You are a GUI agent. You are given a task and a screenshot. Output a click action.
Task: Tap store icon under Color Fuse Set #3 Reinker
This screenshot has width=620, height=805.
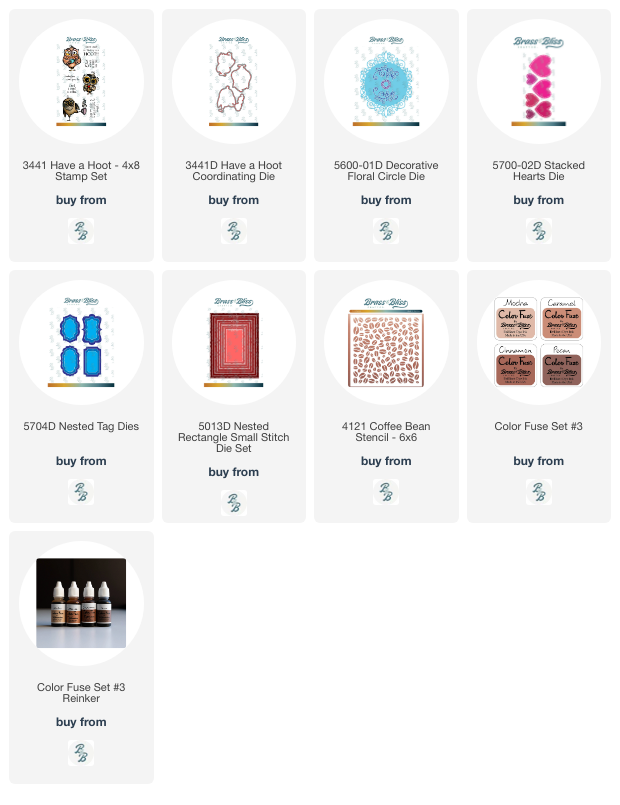tap(81, 753)
